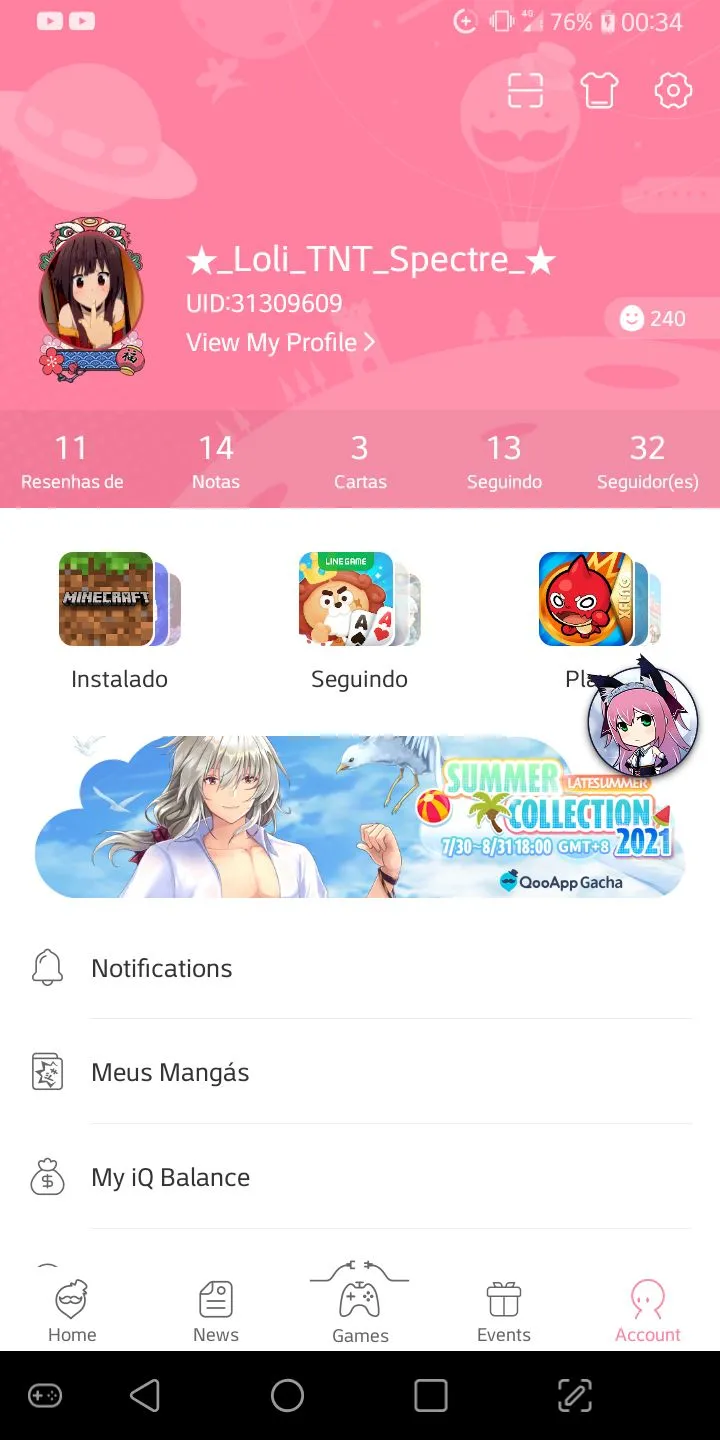Screen dimensions: 720x1440
Task: Open account settings gear
Action: pos(673,91)
